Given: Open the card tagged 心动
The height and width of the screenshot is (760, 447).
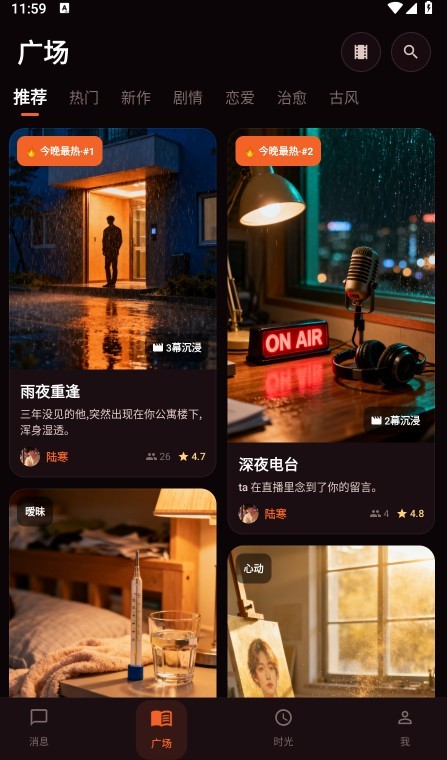Looking at the screenshot, I should coord(331,621).
